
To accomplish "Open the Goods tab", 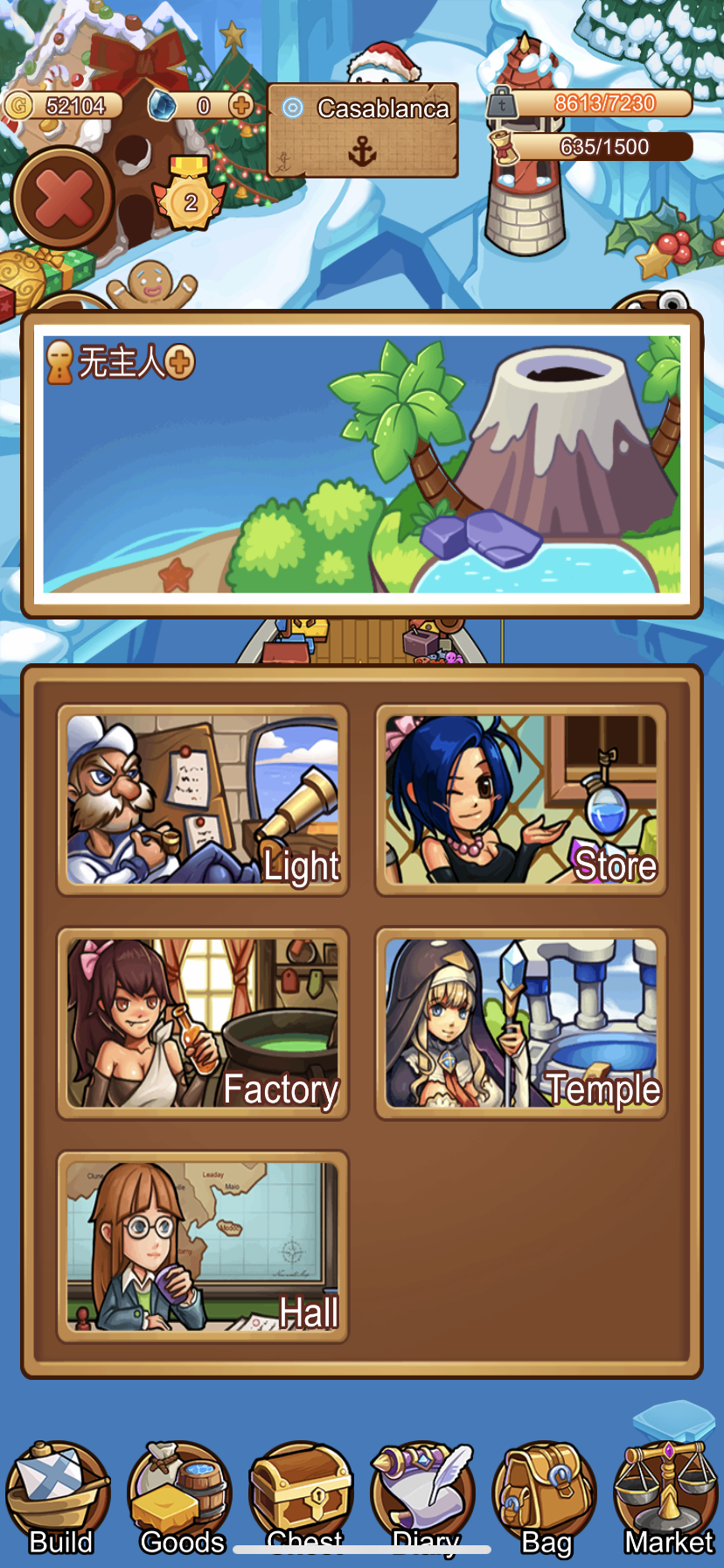I will pos(181,1496).
